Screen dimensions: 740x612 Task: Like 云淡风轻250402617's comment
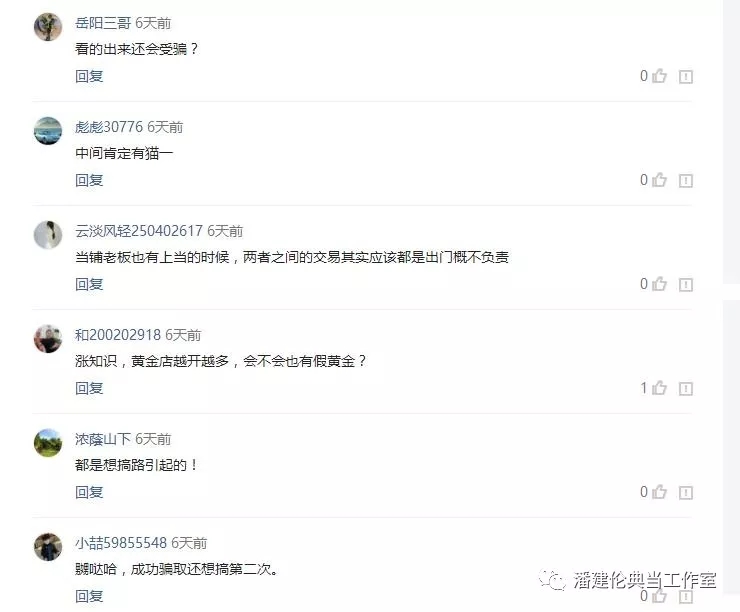click(x=659, y=284)
